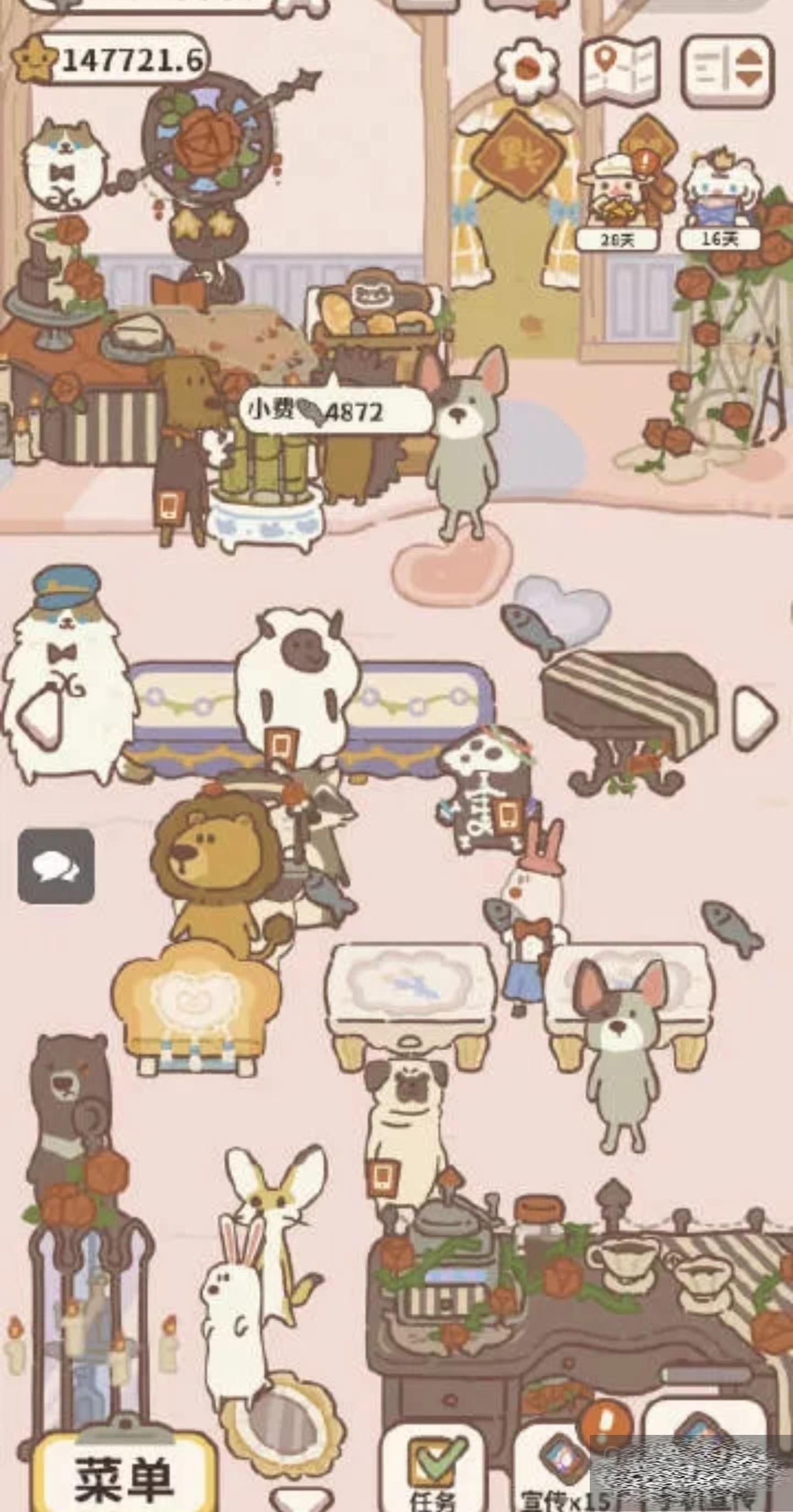Toggle the list sort panel icon

727,69
